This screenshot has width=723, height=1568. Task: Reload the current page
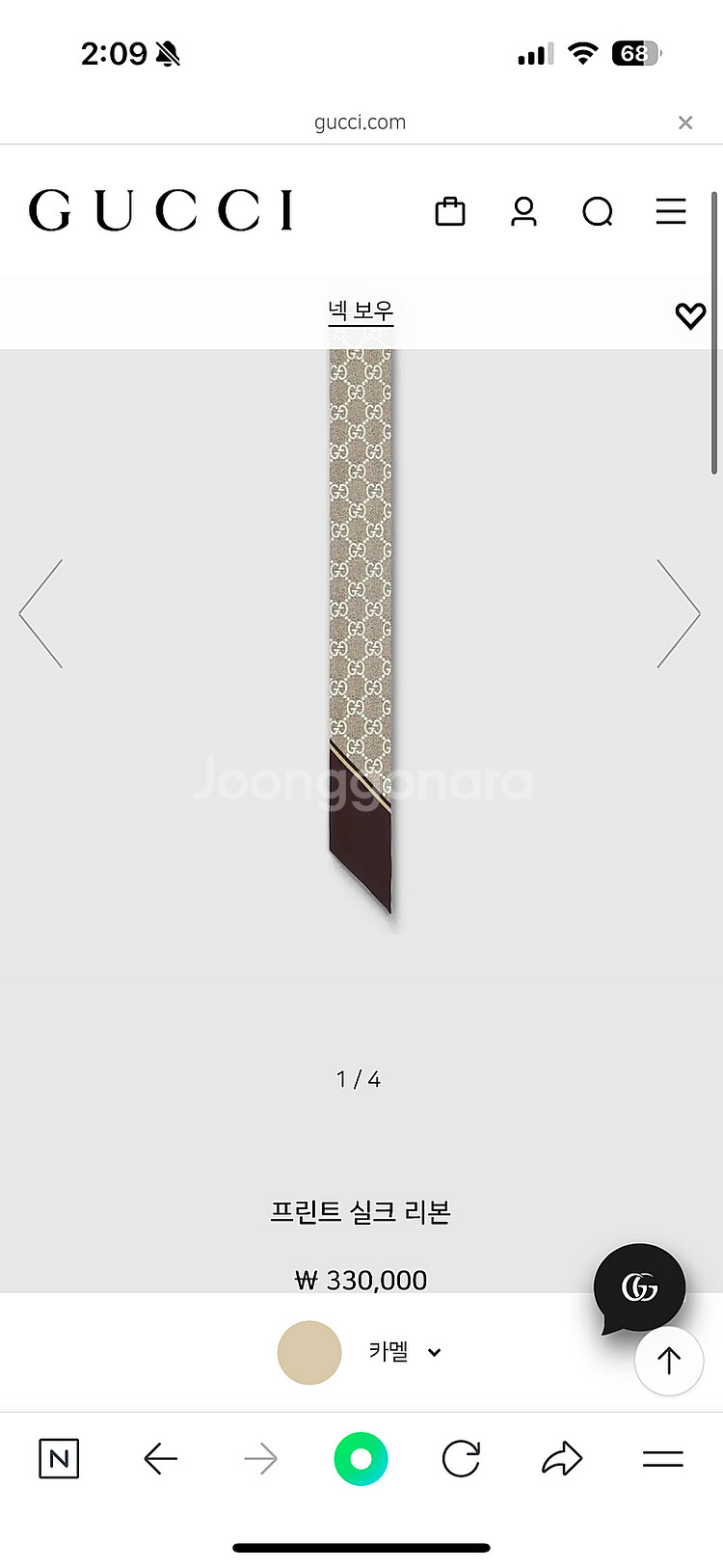tap(461, 1458)
